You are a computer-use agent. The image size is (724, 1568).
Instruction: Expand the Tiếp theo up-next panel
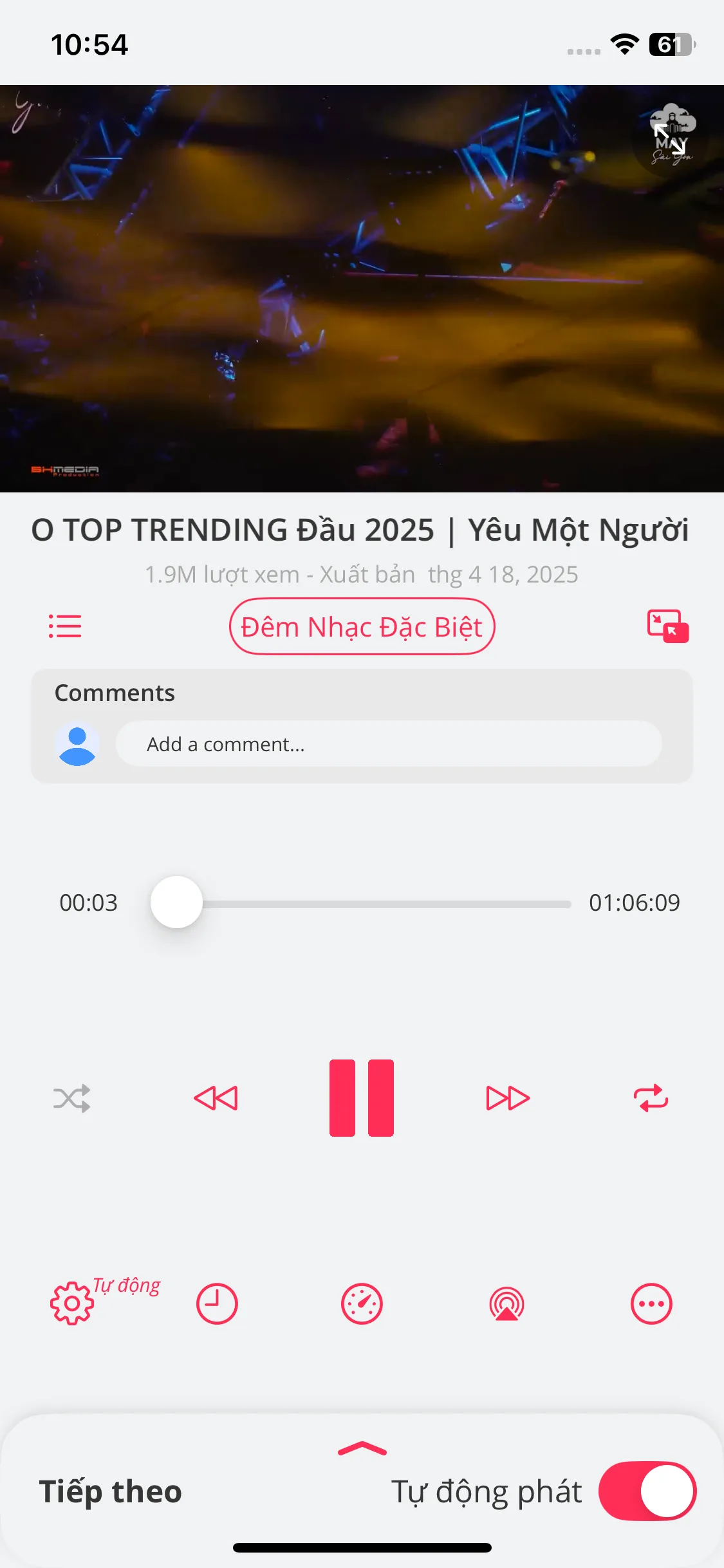point(362,1450)
